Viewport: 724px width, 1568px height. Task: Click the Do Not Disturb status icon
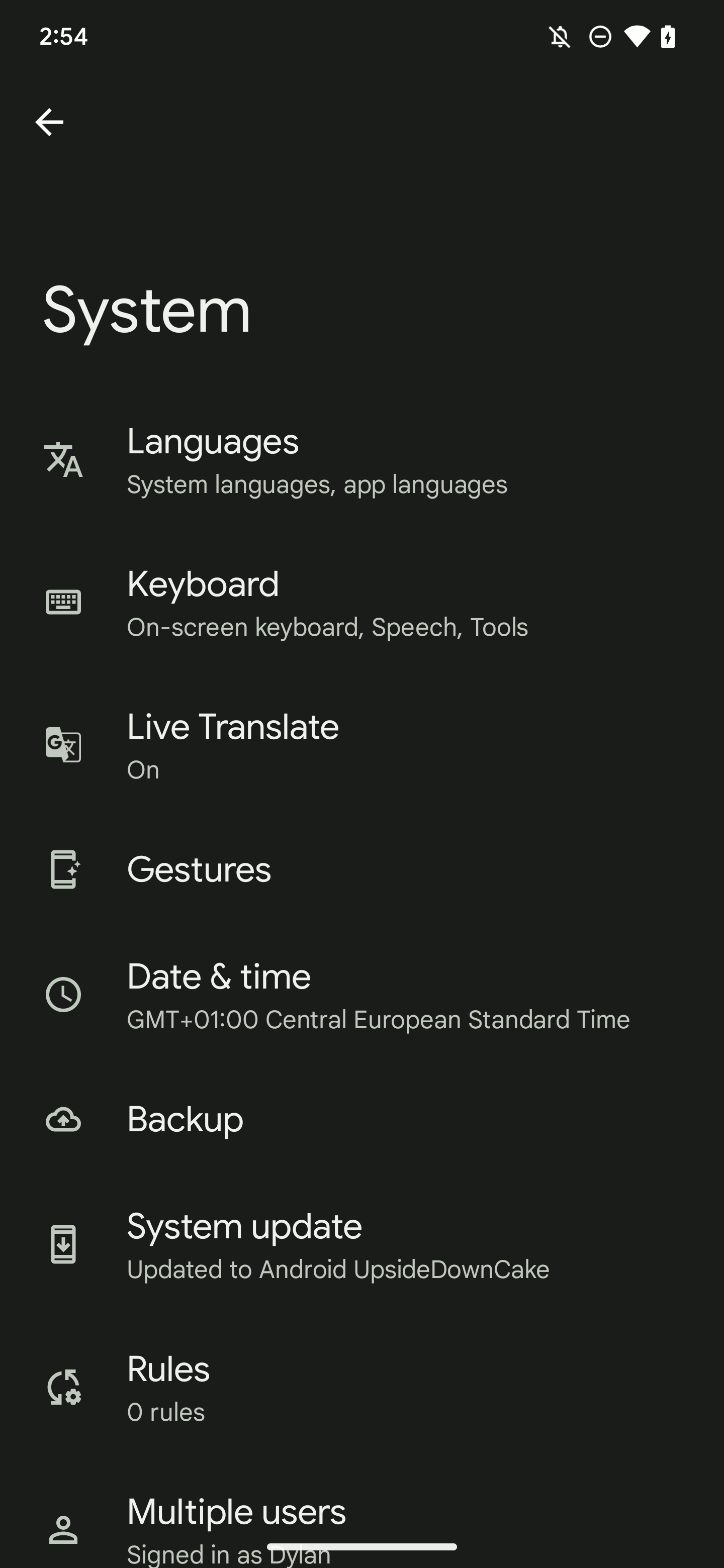(599, 37)
